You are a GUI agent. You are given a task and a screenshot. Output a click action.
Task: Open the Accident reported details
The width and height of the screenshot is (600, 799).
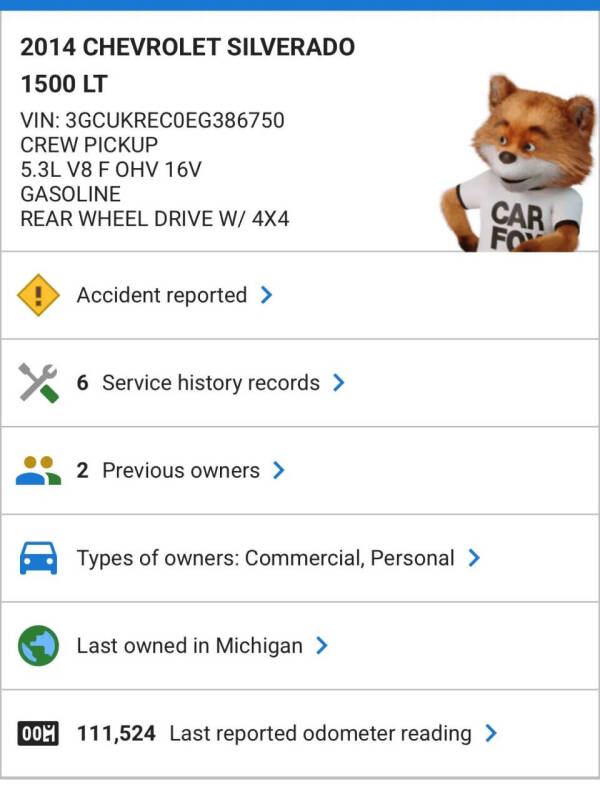pyautogui.click(x=162, y=295)
